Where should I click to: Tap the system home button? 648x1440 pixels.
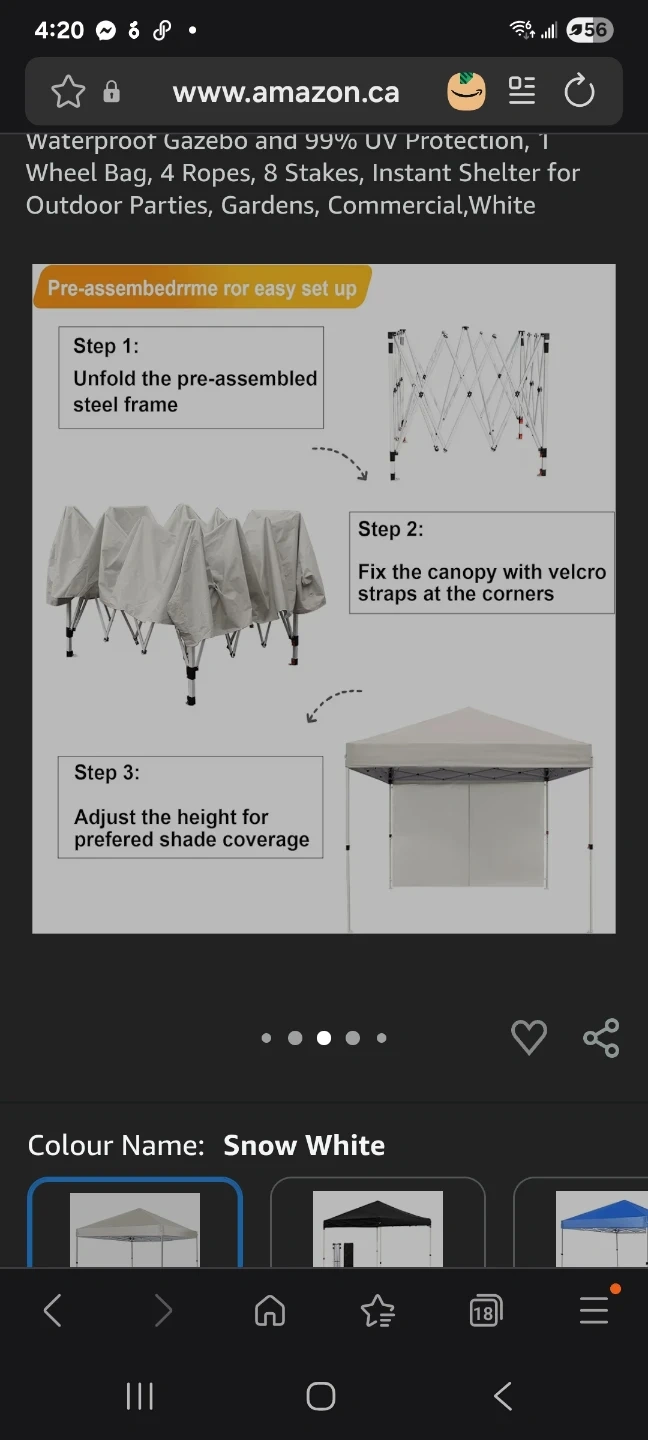coord(321,1396)
